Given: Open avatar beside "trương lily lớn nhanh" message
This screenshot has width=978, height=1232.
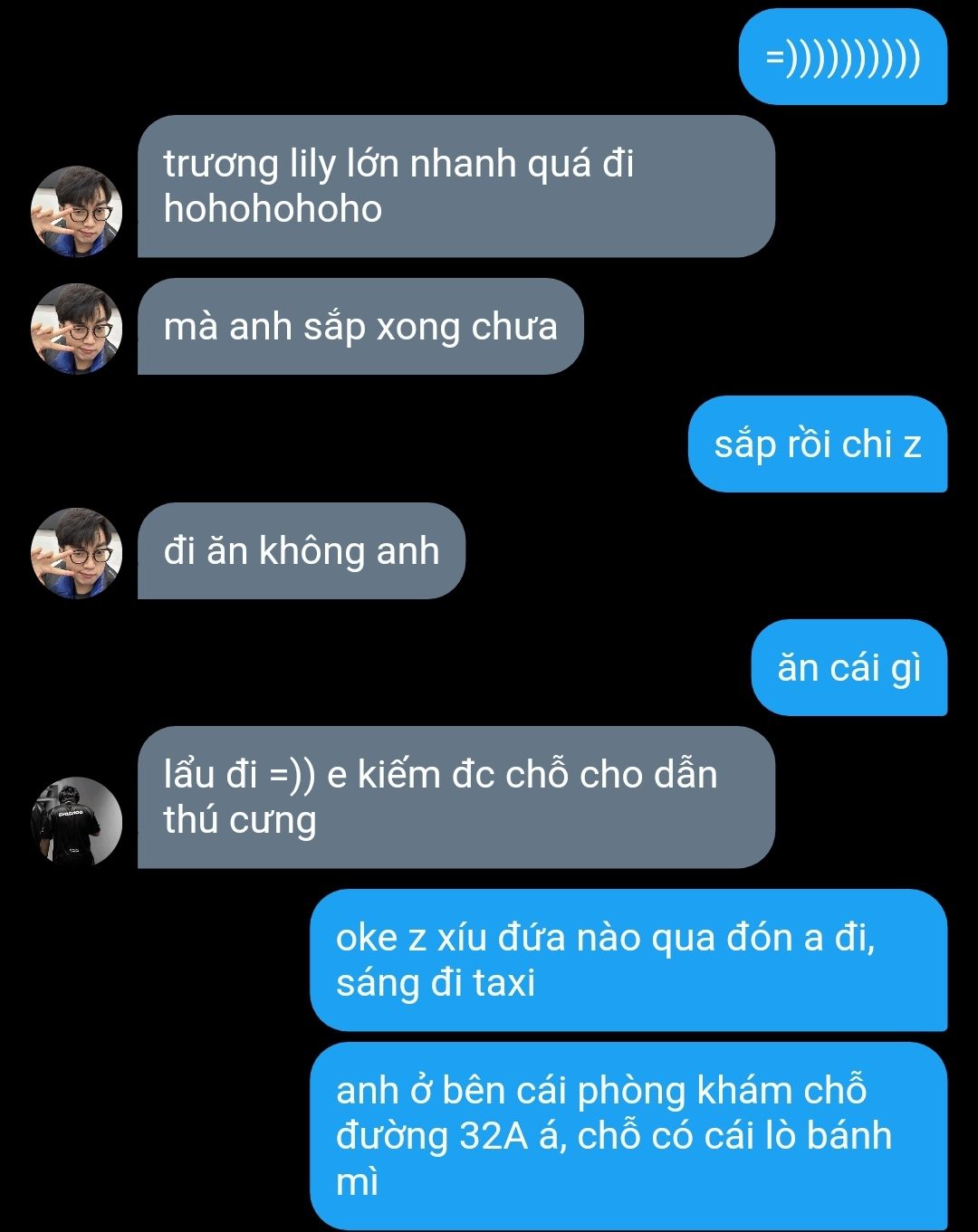Looking at the screenshot, I should point(77,212).
